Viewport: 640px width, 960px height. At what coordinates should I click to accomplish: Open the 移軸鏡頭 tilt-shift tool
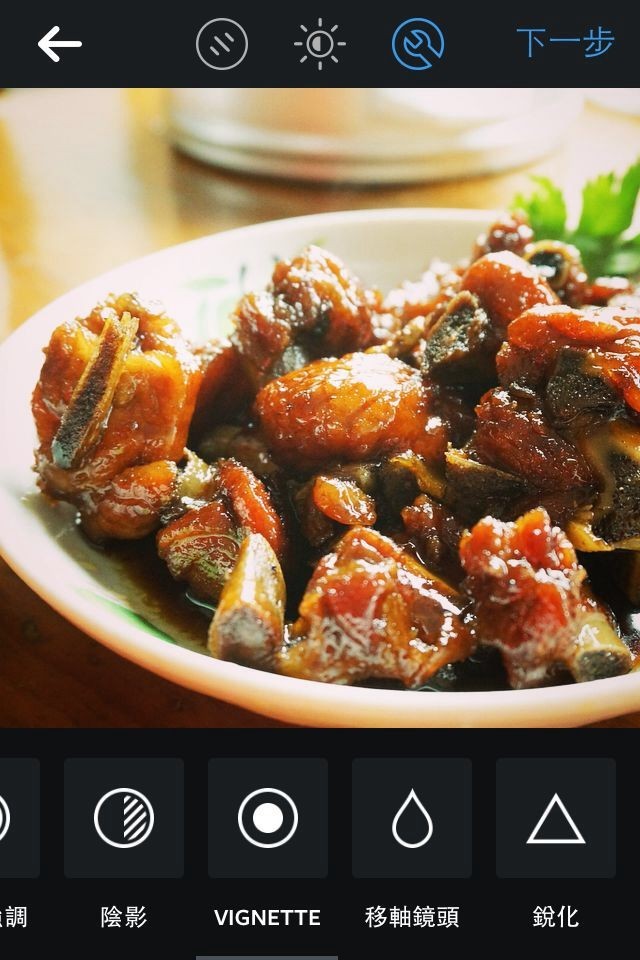pyautogui.click(x=412, y=818)
